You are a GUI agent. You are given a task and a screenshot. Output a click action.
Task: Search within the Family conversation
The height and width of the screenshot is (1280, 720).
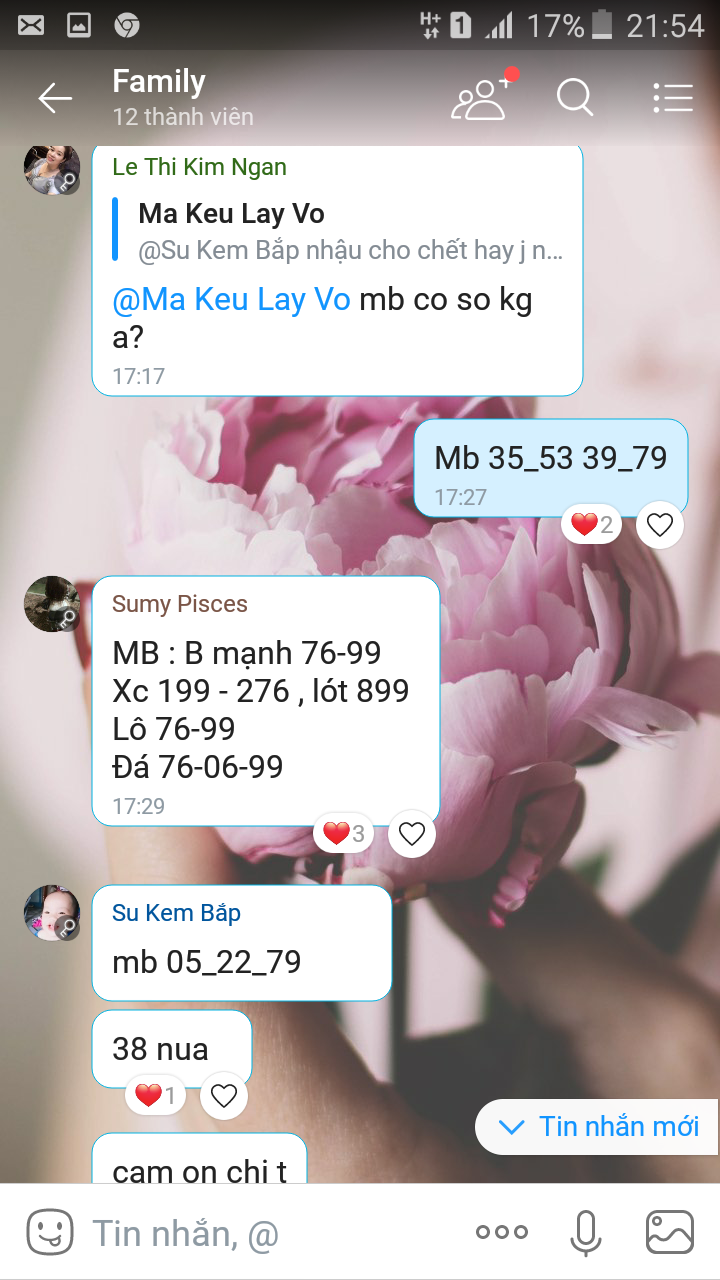coord(575,98)
